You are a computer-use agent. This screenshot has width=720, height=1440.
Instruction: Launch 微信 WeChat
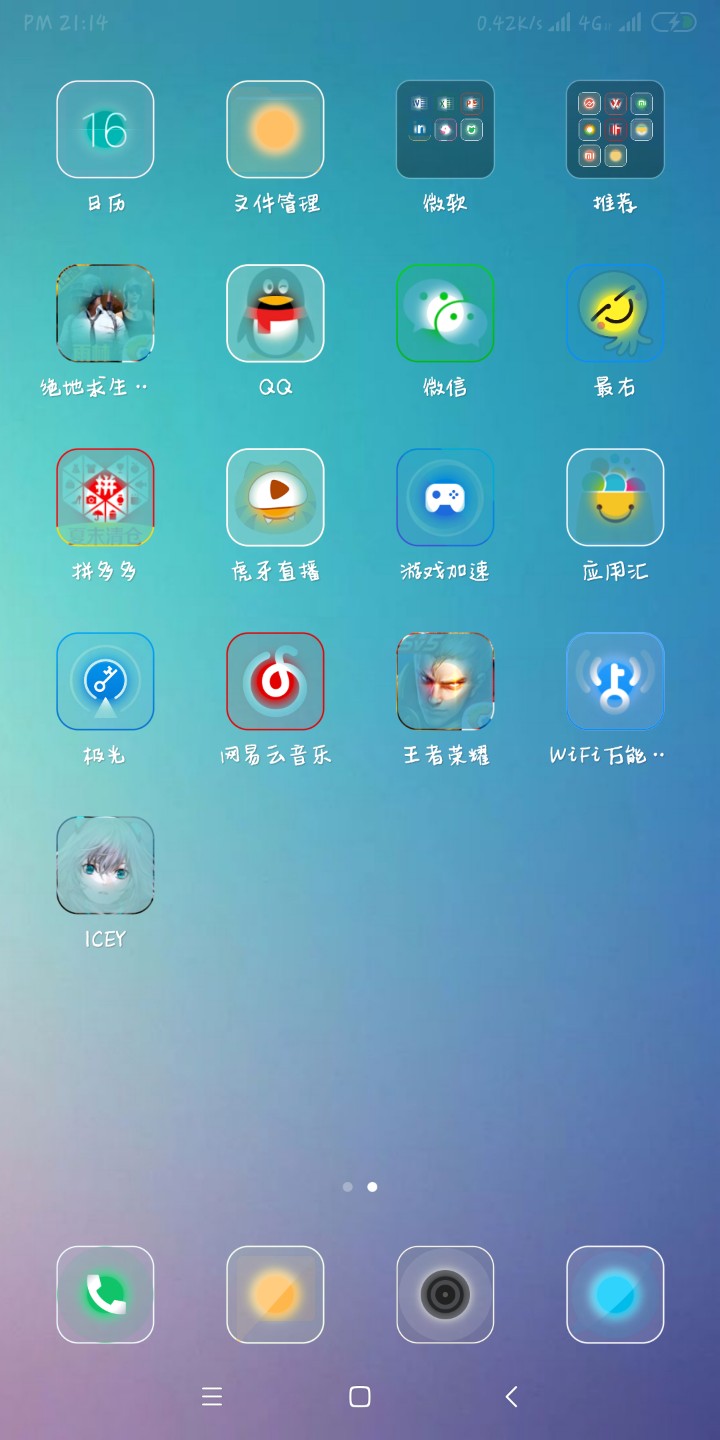[445, 313]
